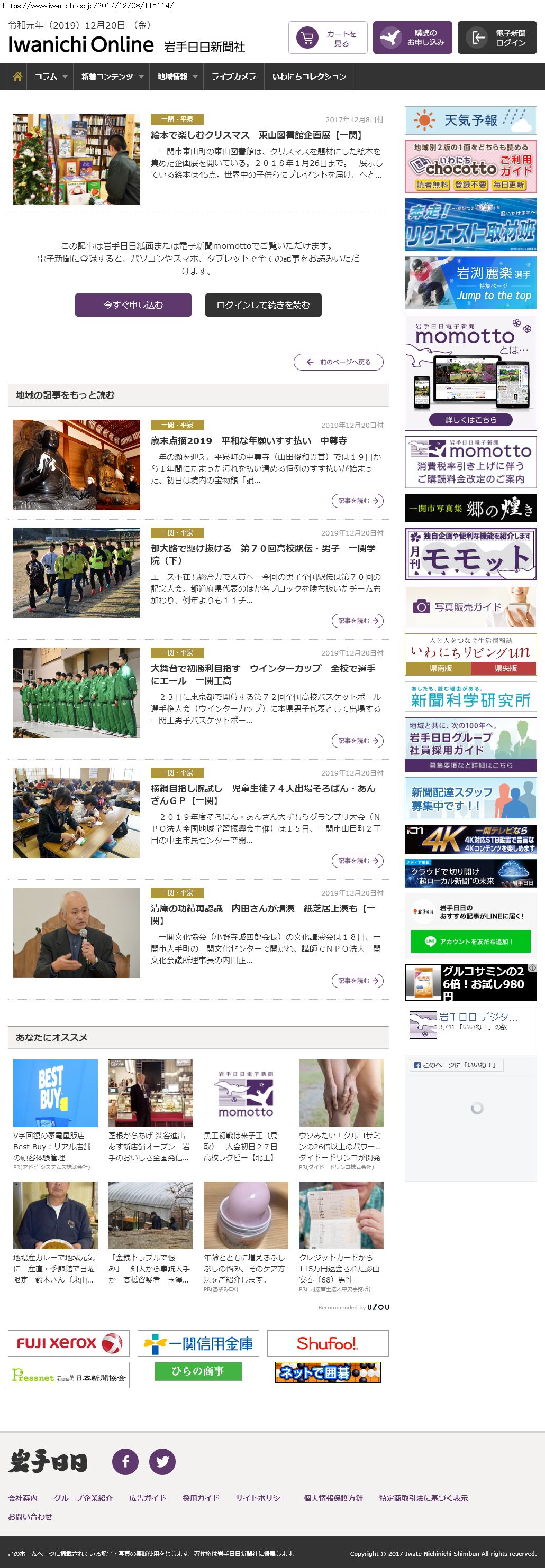The image size is (545, 1568).
Task: Open the 会社案内 footer link
Action: 23,1498
